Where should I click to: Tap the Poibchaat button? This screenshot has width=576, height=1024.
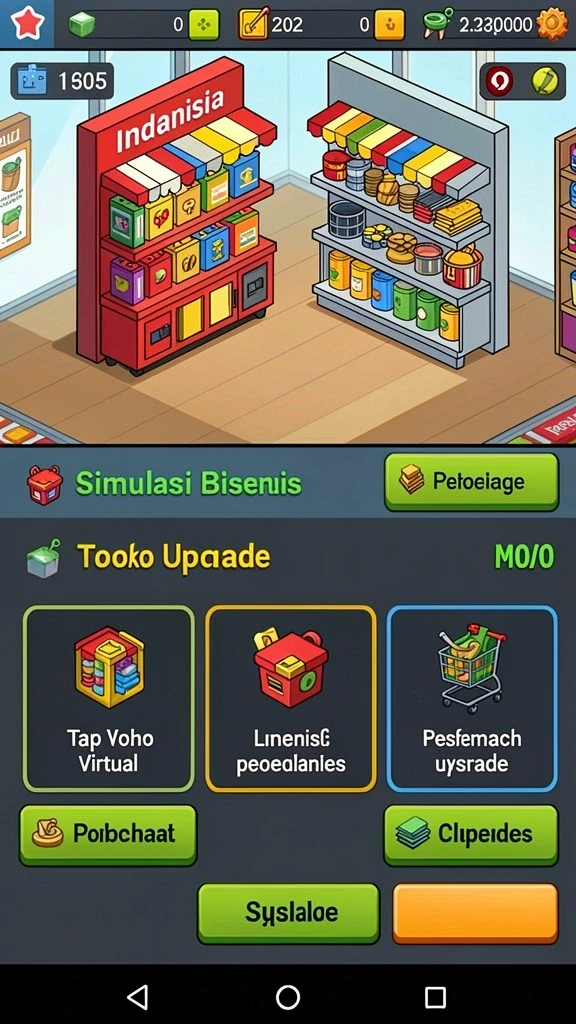tap(108, 835)
